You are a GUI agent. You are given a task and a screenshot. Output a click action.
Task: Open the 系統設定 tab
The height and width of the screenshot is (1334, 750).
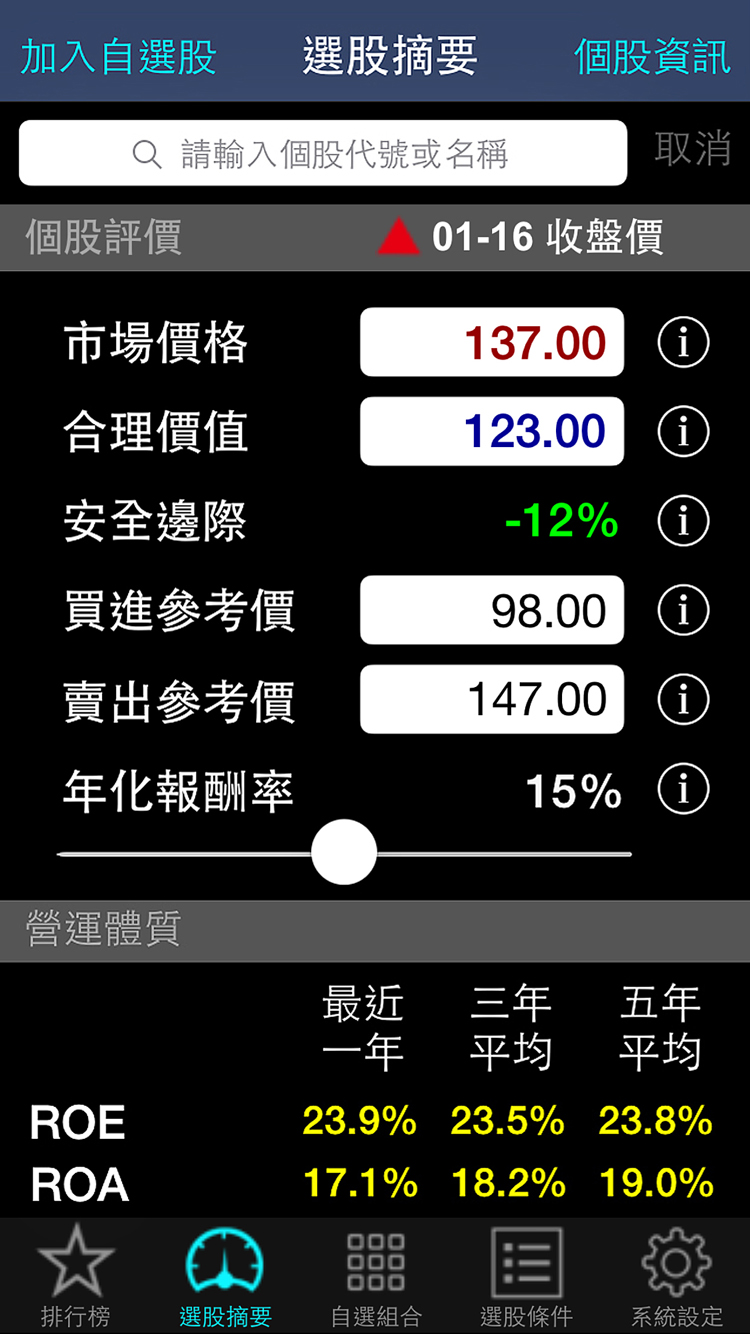click(676, 1276)
